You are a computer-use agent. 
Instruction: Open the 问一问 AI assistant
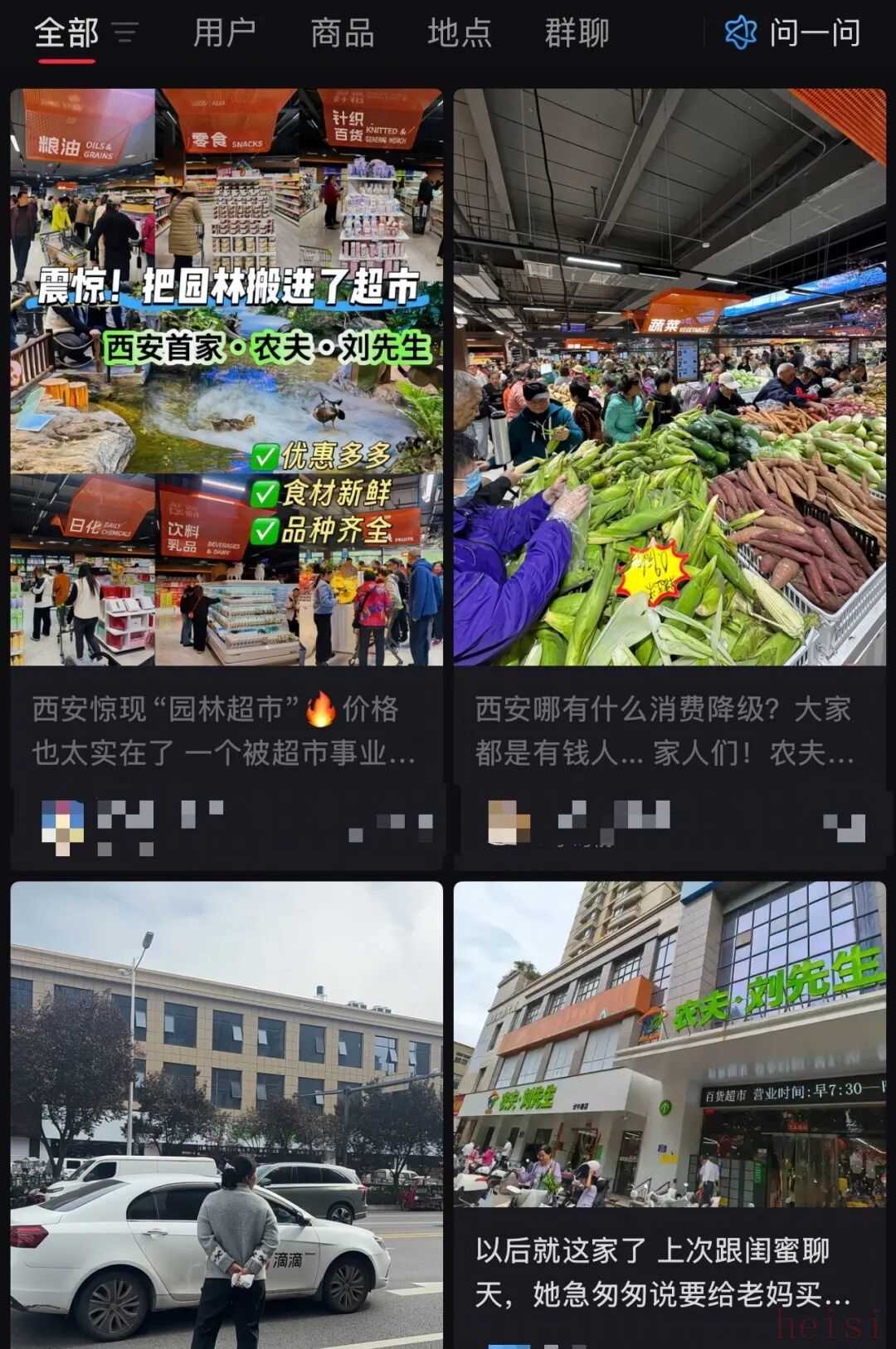tap(792, 34)
